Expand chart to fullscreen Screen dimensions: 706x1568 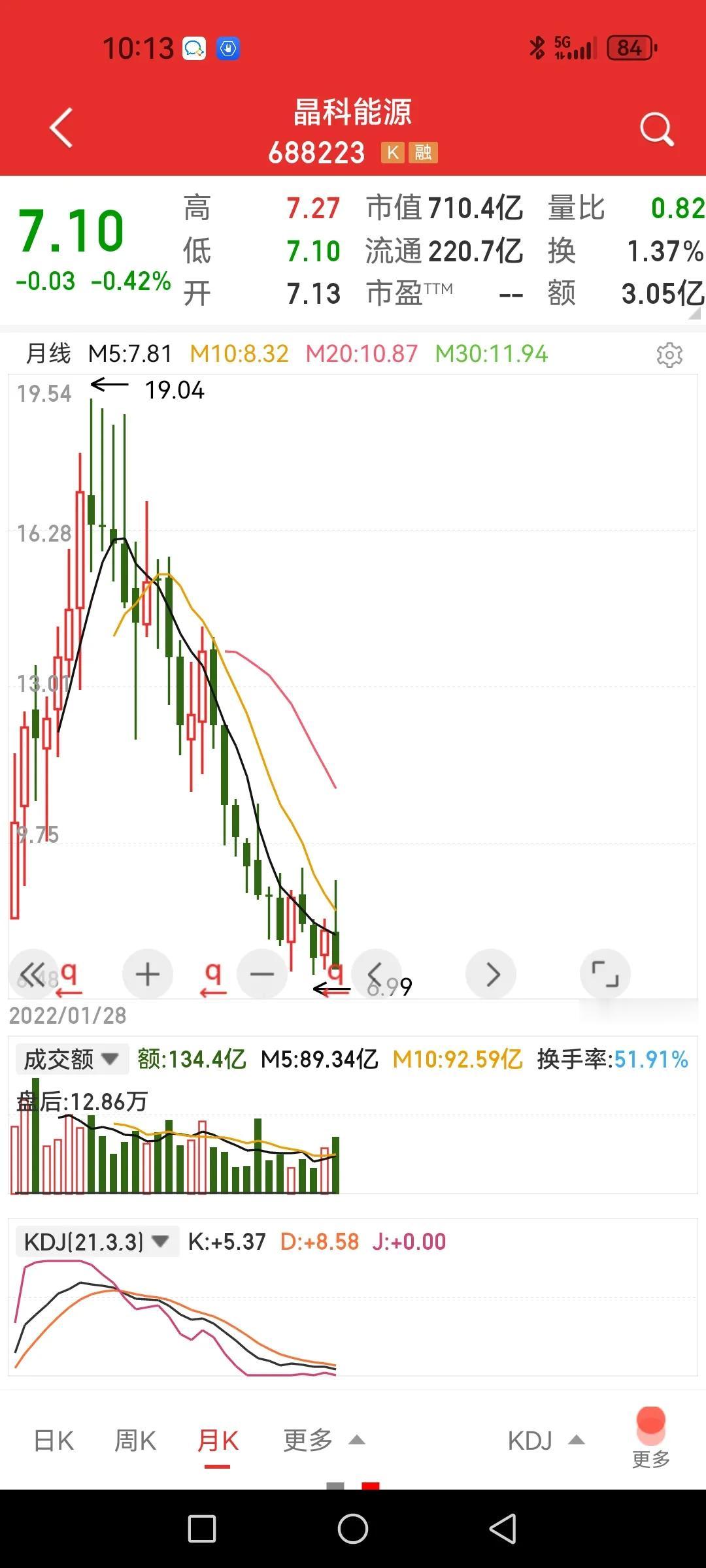605,974
